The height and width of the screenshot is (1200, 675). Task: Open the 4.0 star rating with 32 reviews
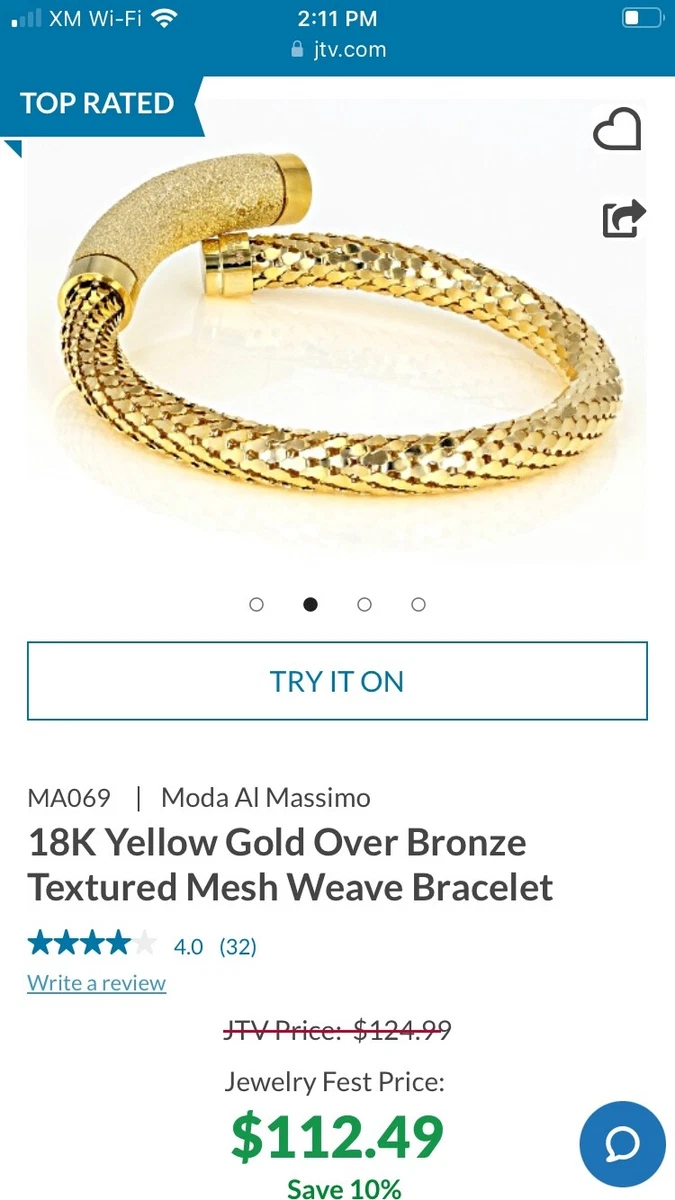142,945
